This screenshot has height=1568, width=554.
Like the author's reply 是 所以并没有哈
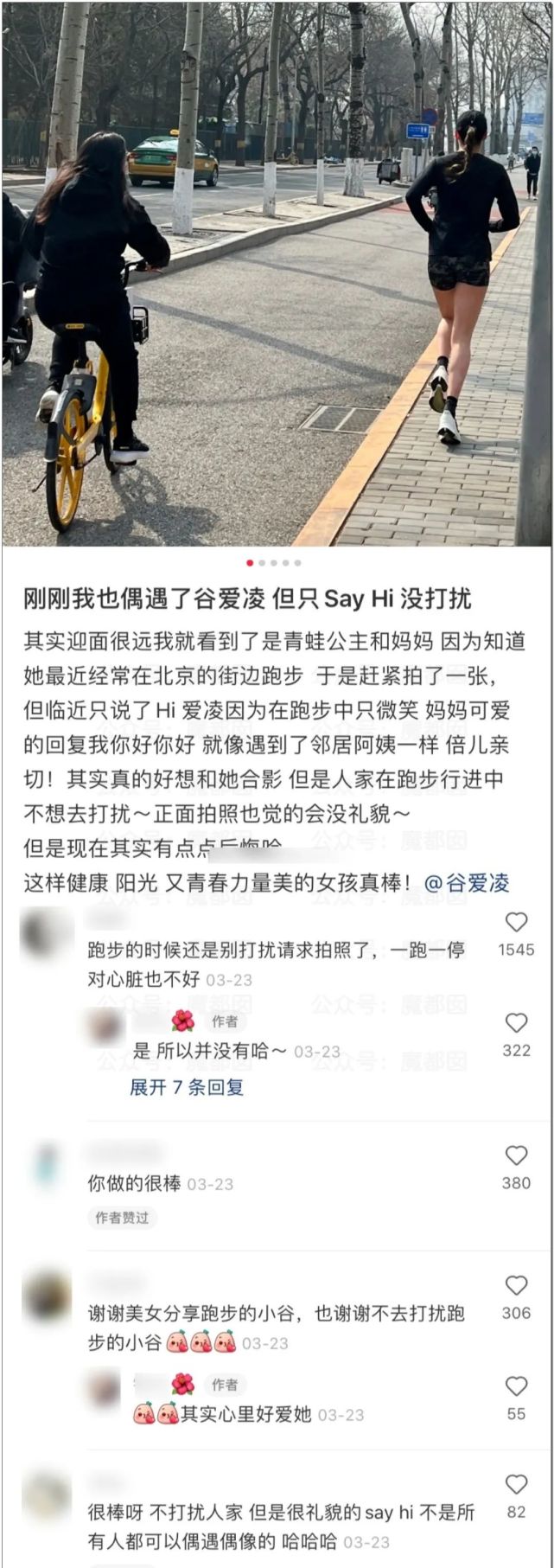(516, 1023)
